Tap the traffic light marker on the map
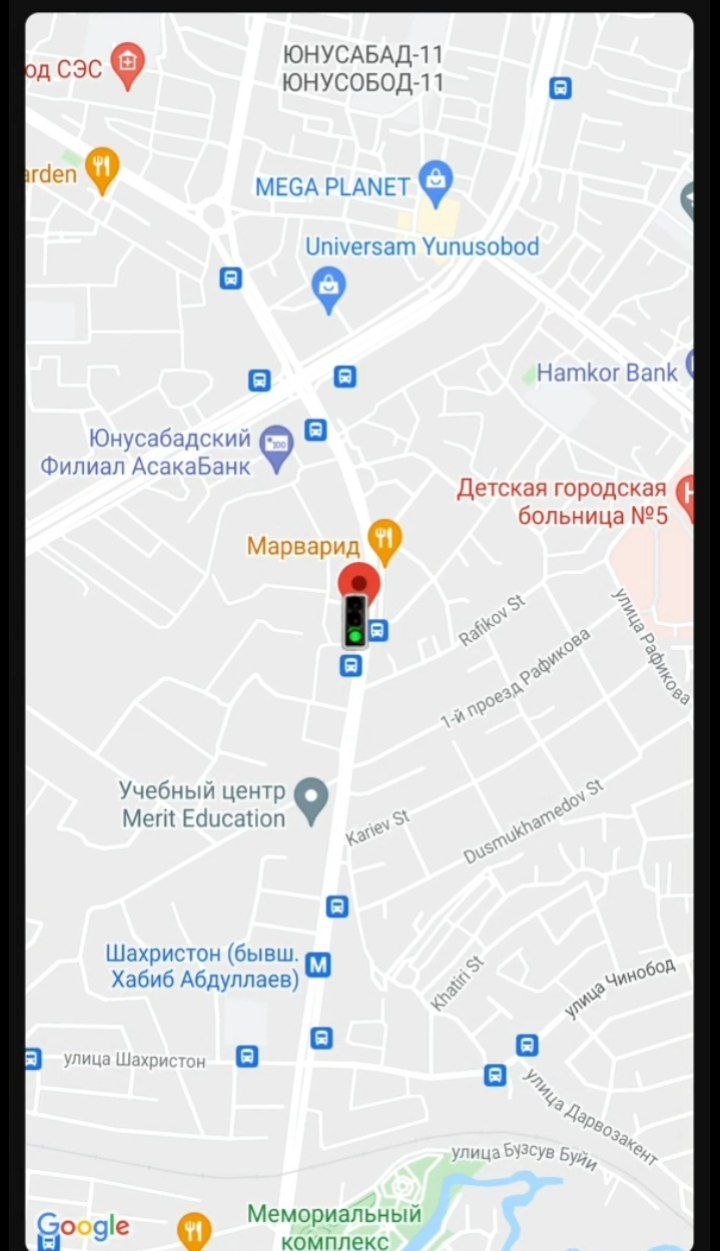Viewport: 720px width, 1251px height. tap(355, 621)
